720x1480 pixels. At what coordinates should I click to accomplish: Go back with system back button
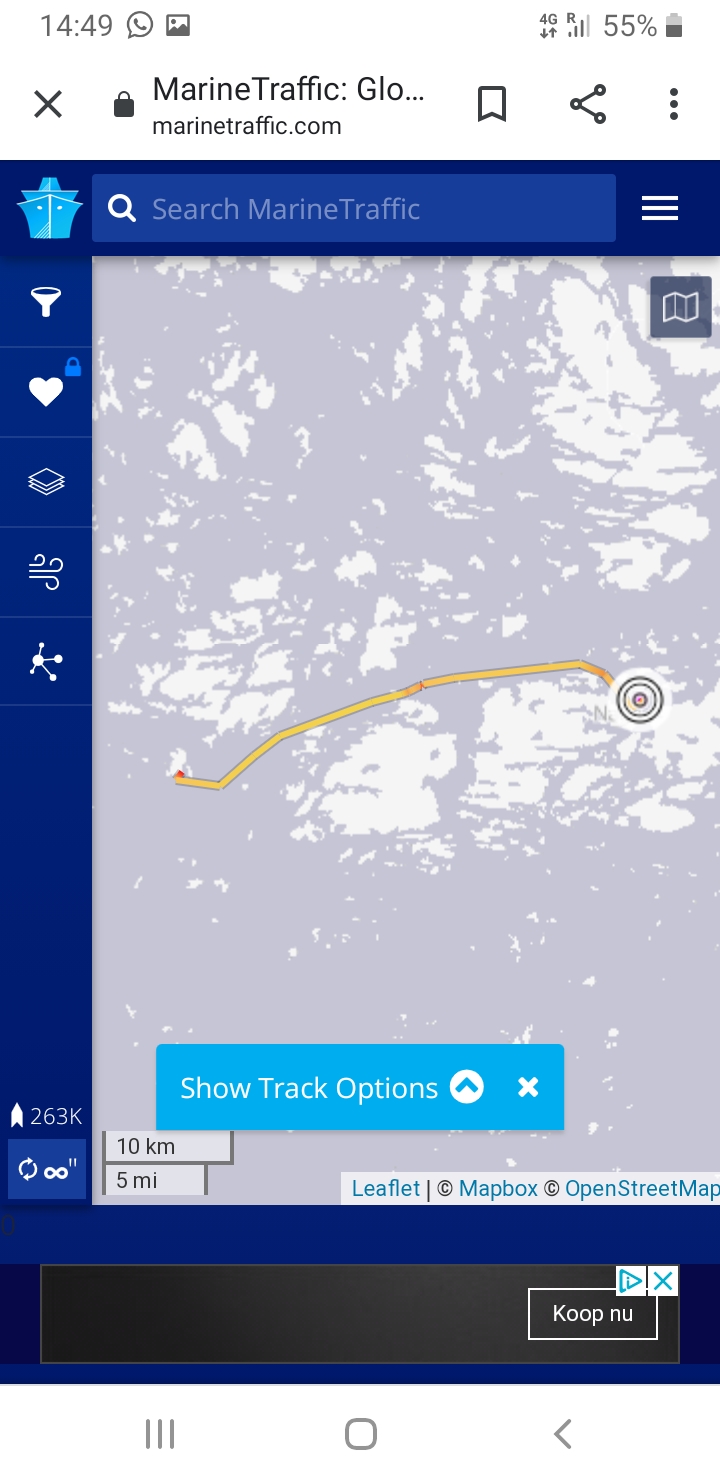(563, 1433)
